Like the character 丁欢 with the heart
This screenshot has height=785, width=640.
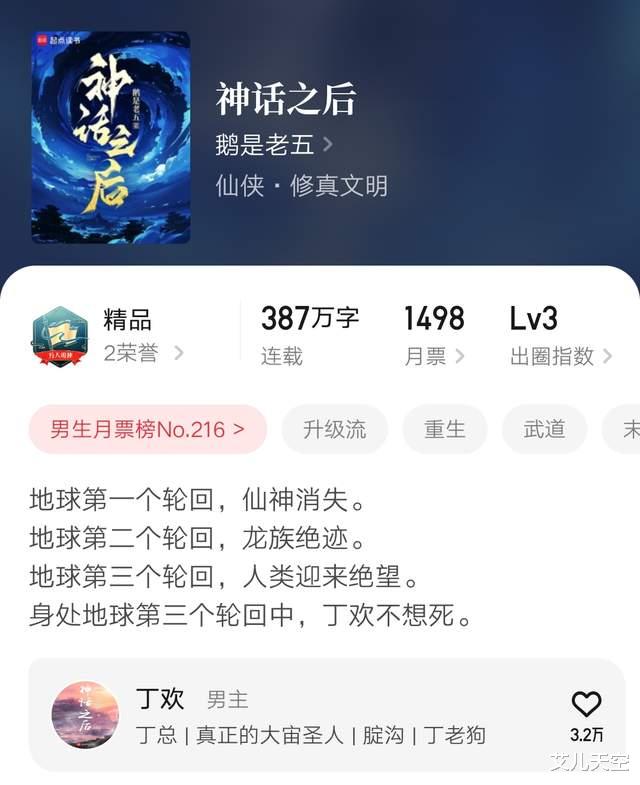click(586, 704)
